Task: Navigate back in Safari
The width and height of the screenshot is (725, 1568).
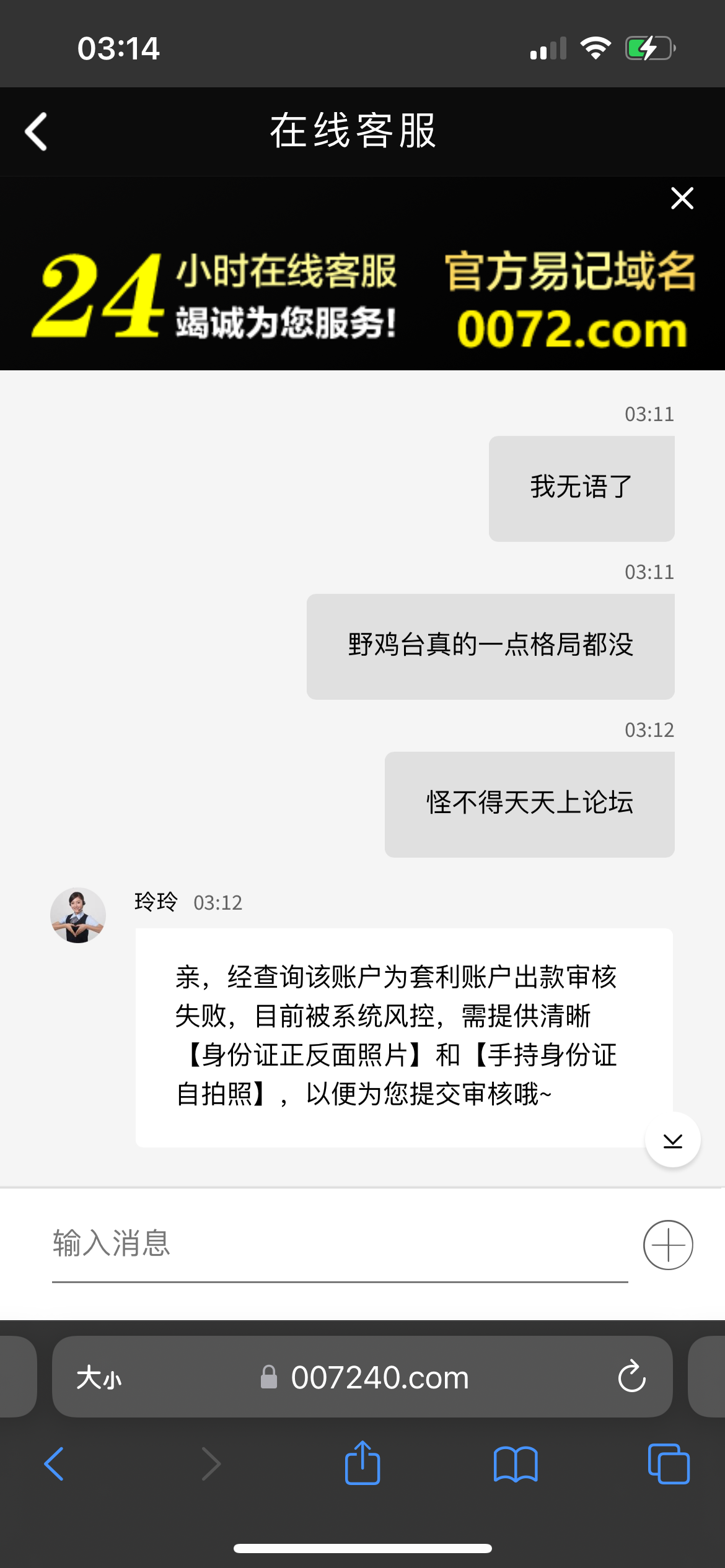Action: 55,1464
